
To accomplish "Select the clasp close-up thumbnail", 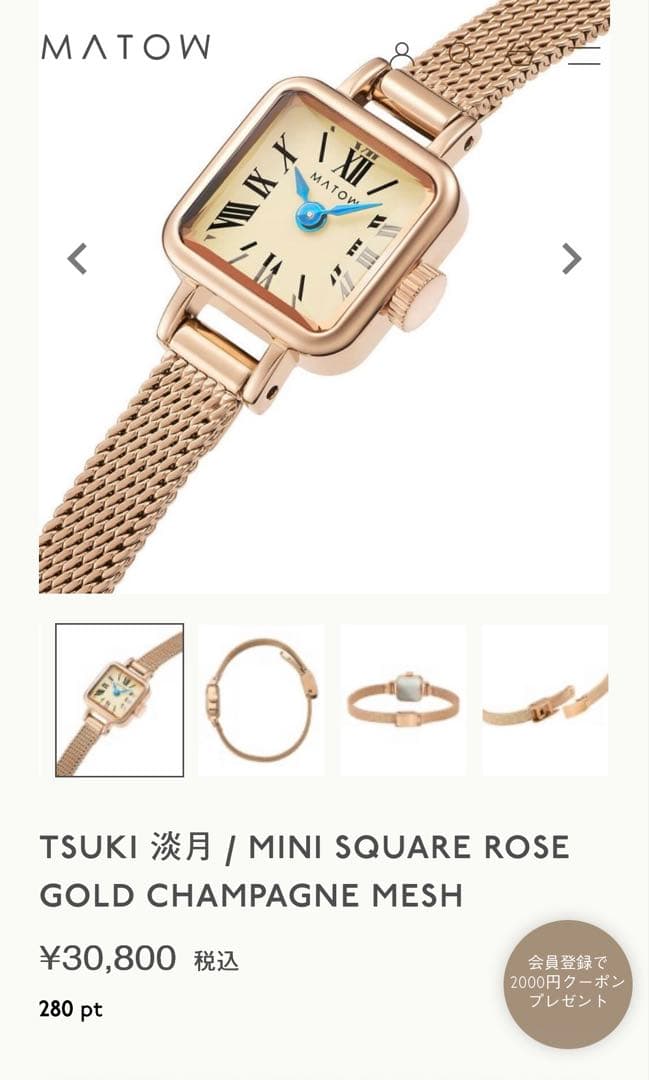I will coord(545,700).
